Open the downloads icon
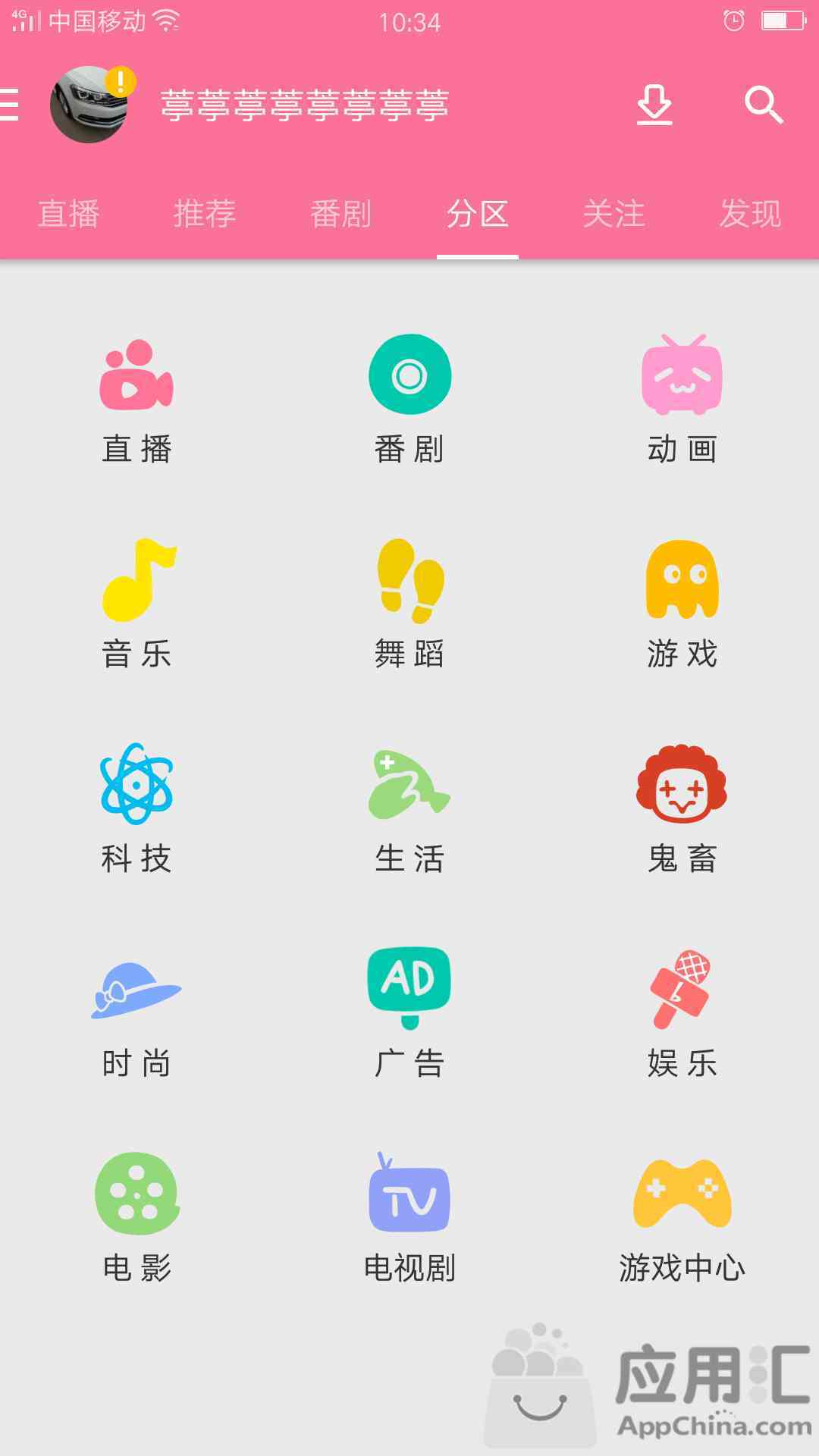819x1456 pixels. [x=654, y=105]
